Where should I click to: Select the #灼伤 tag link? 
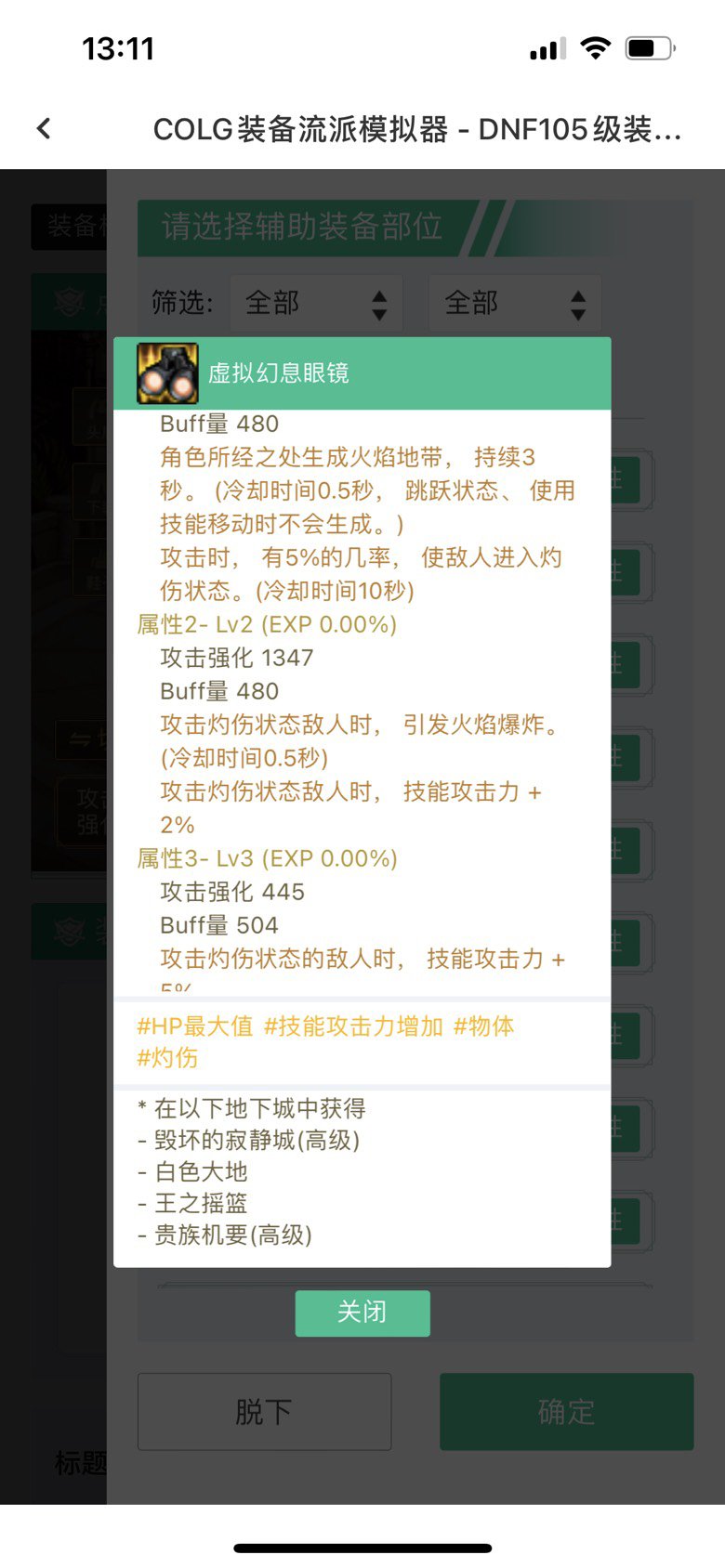tap(165, 1057)
